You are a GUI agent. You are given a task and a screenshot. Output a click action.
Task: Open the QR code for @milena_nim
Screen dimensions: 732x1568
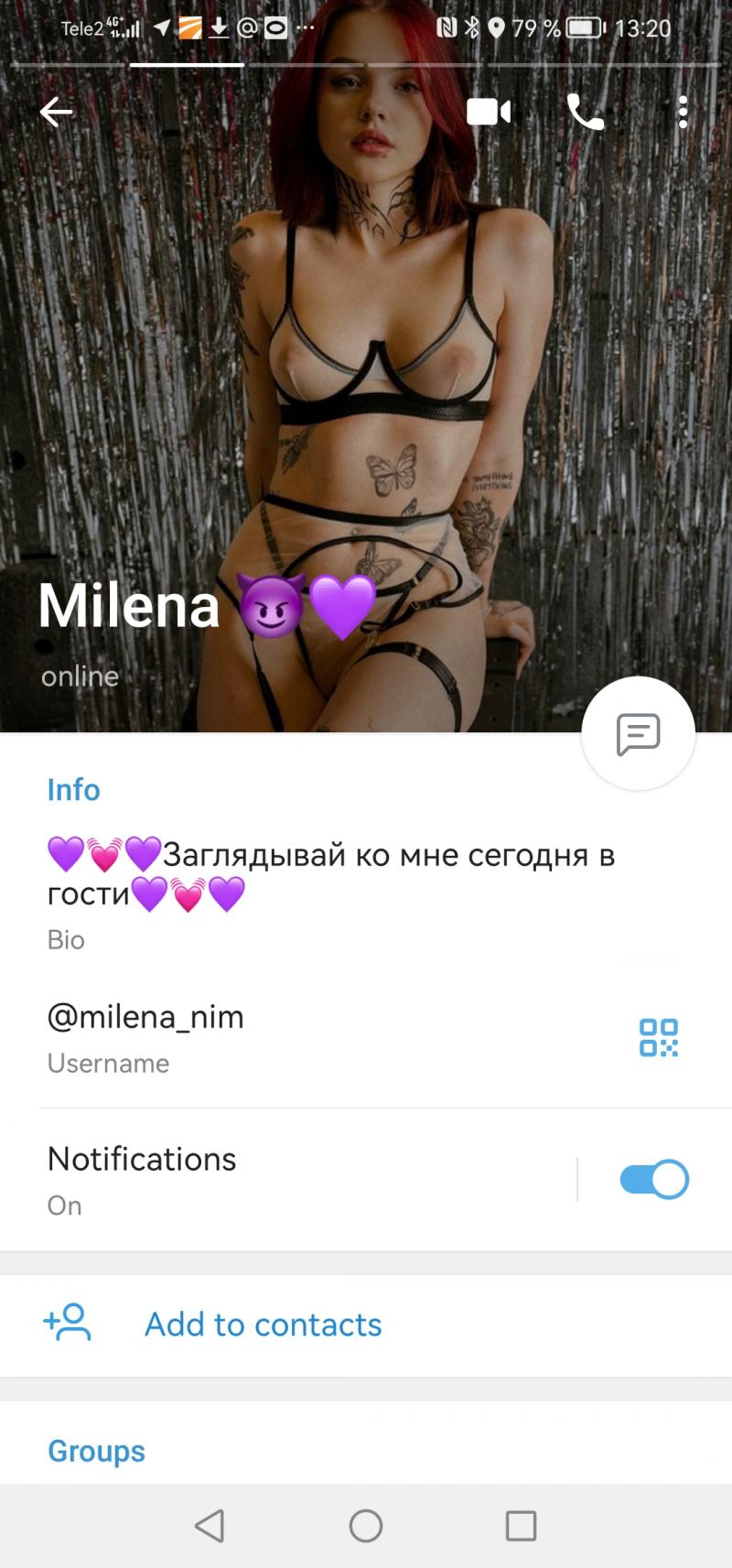pos(658,1038)
